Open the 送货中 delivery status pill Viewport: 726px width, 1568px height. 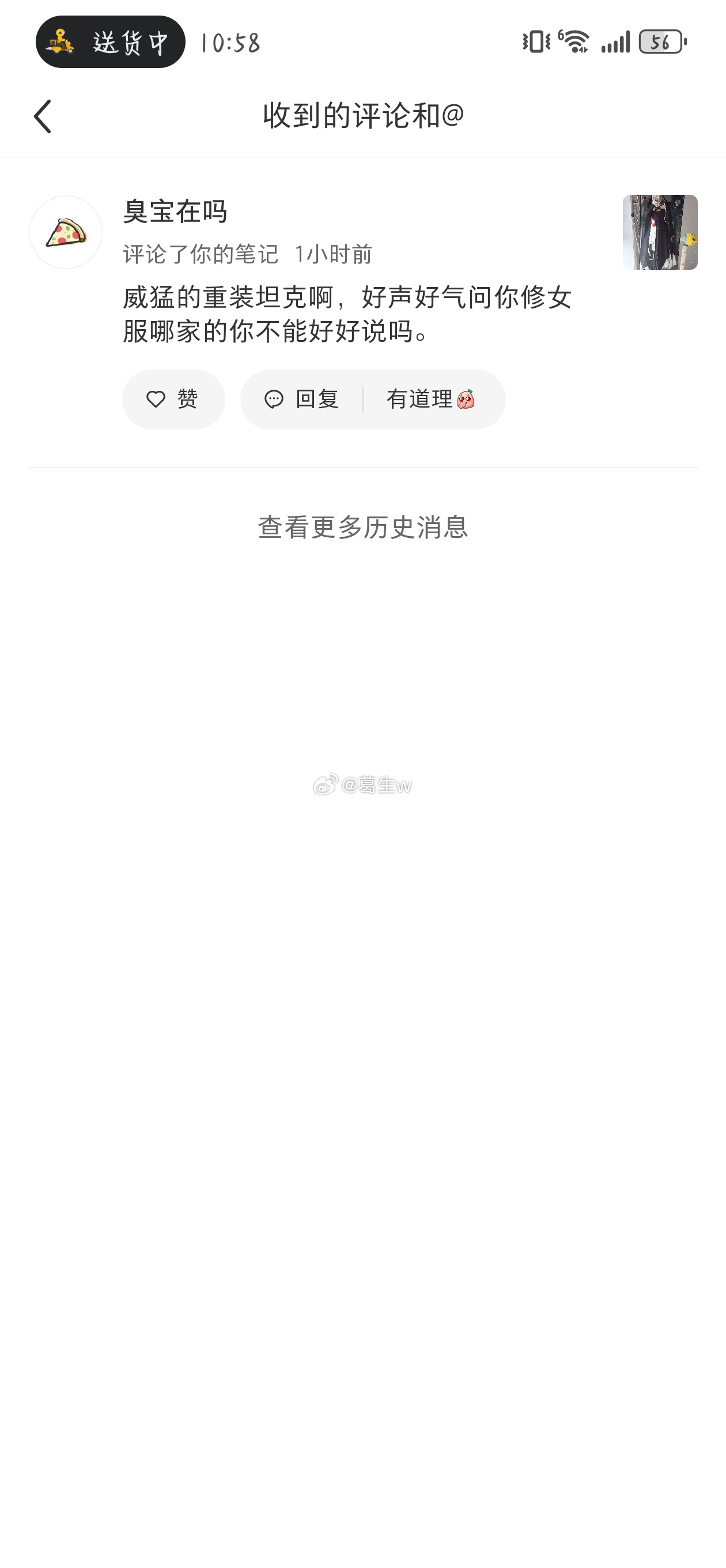(110, 42)
